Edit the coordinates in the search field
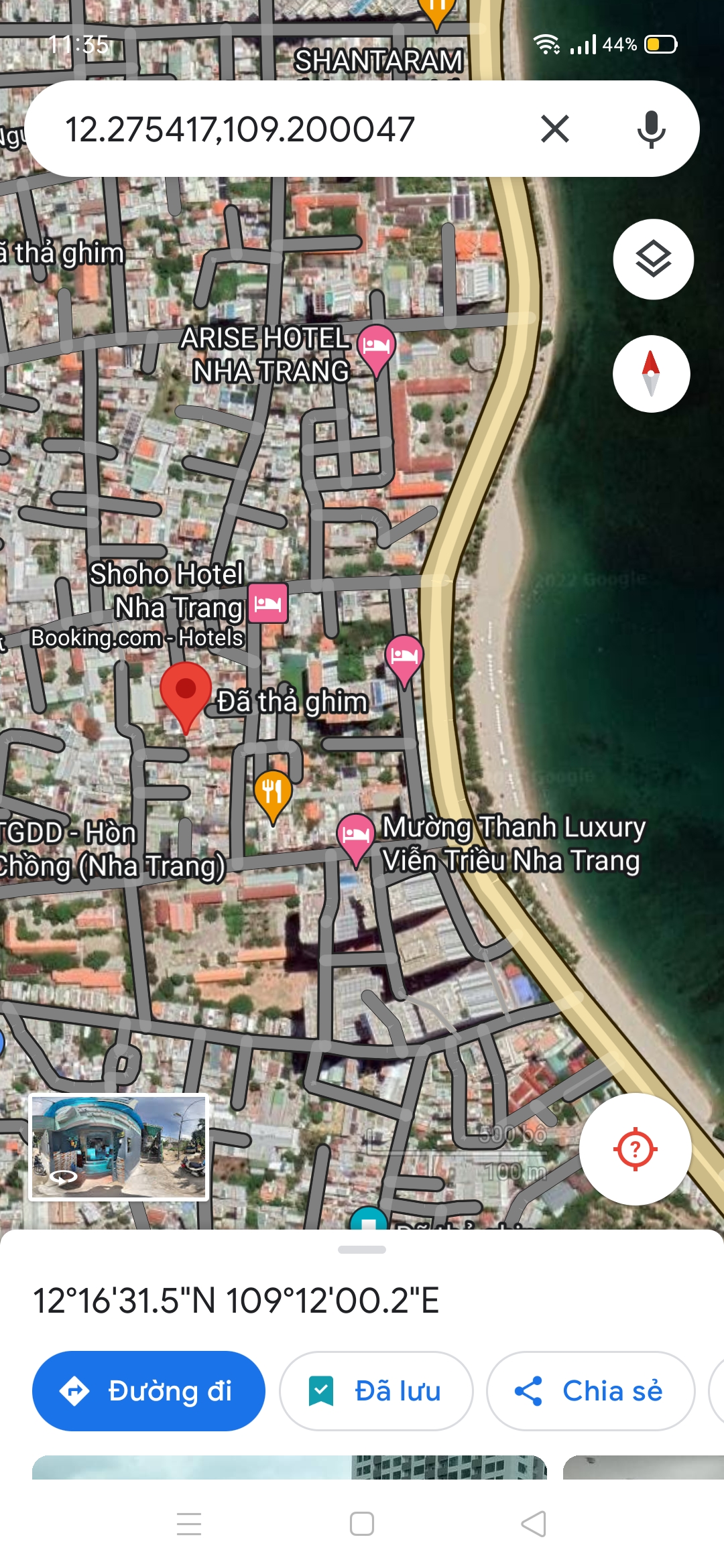This screenshot has width=724, height=1568. click(x=268, y=129)
